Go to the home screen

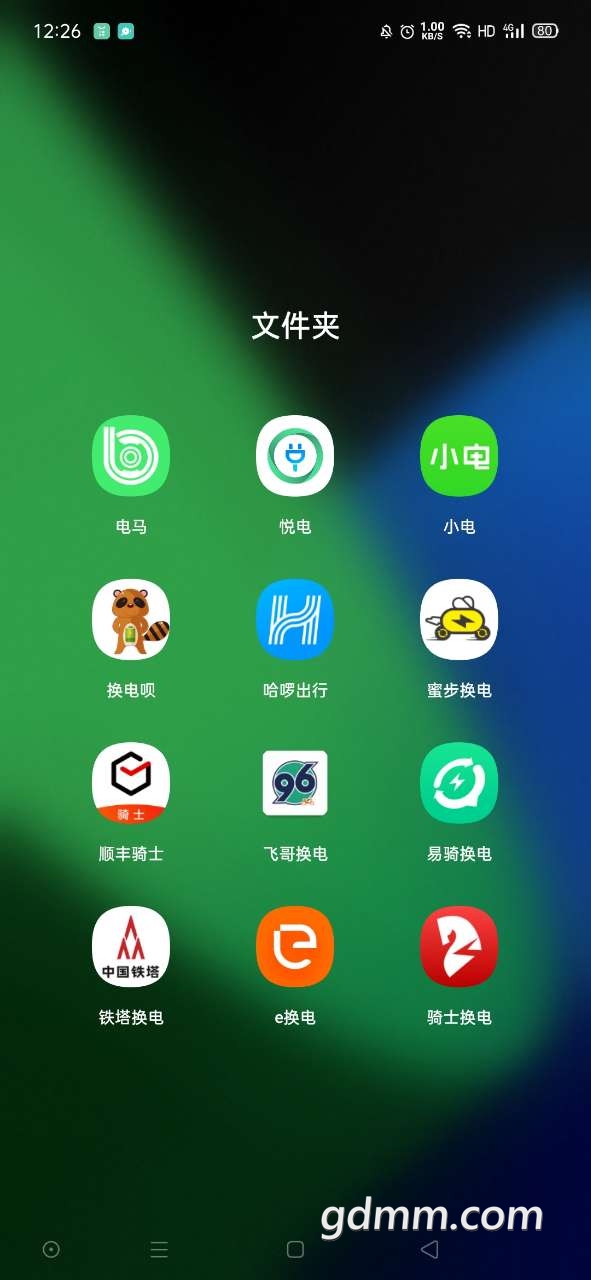pyautogui.click(x=295, y=1249)
